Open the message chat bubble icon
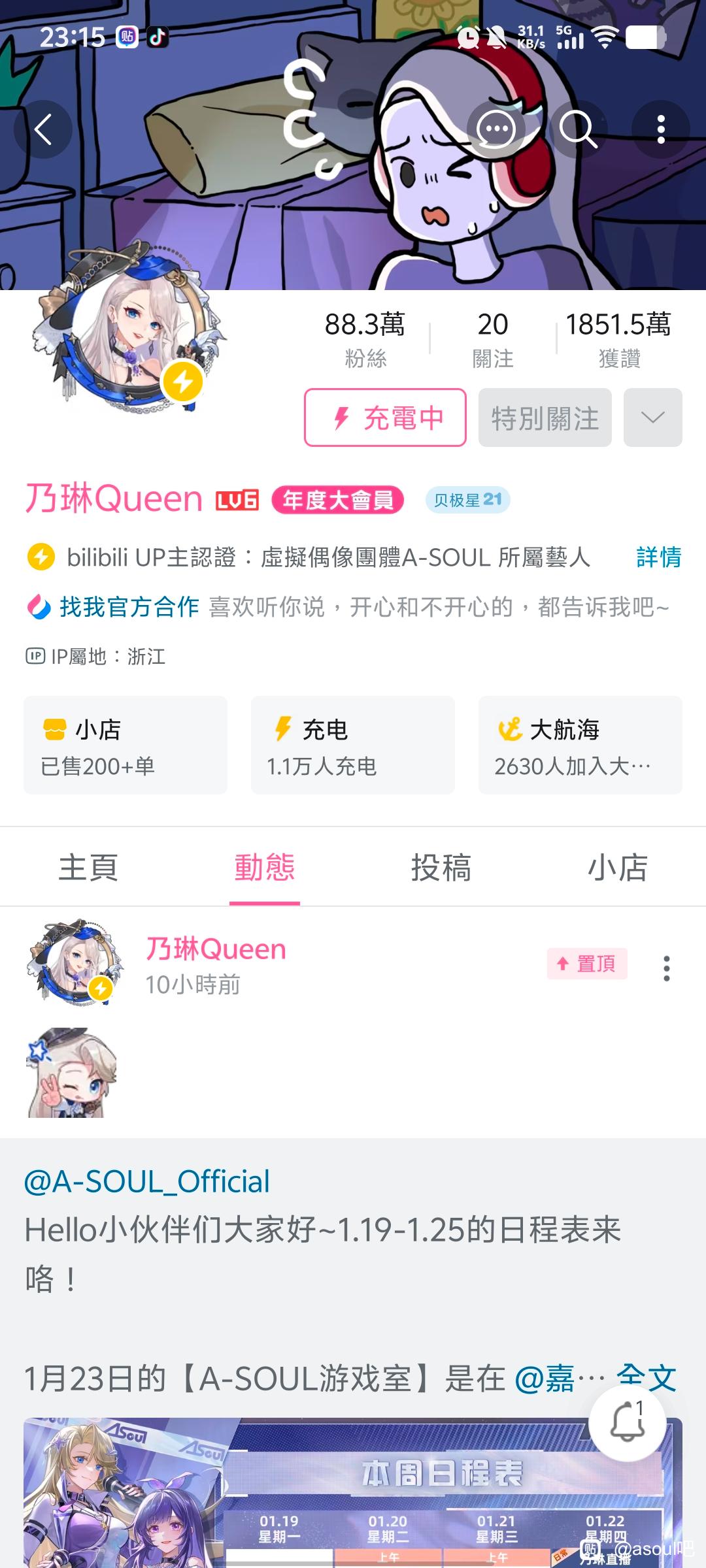 click(496, 129)
